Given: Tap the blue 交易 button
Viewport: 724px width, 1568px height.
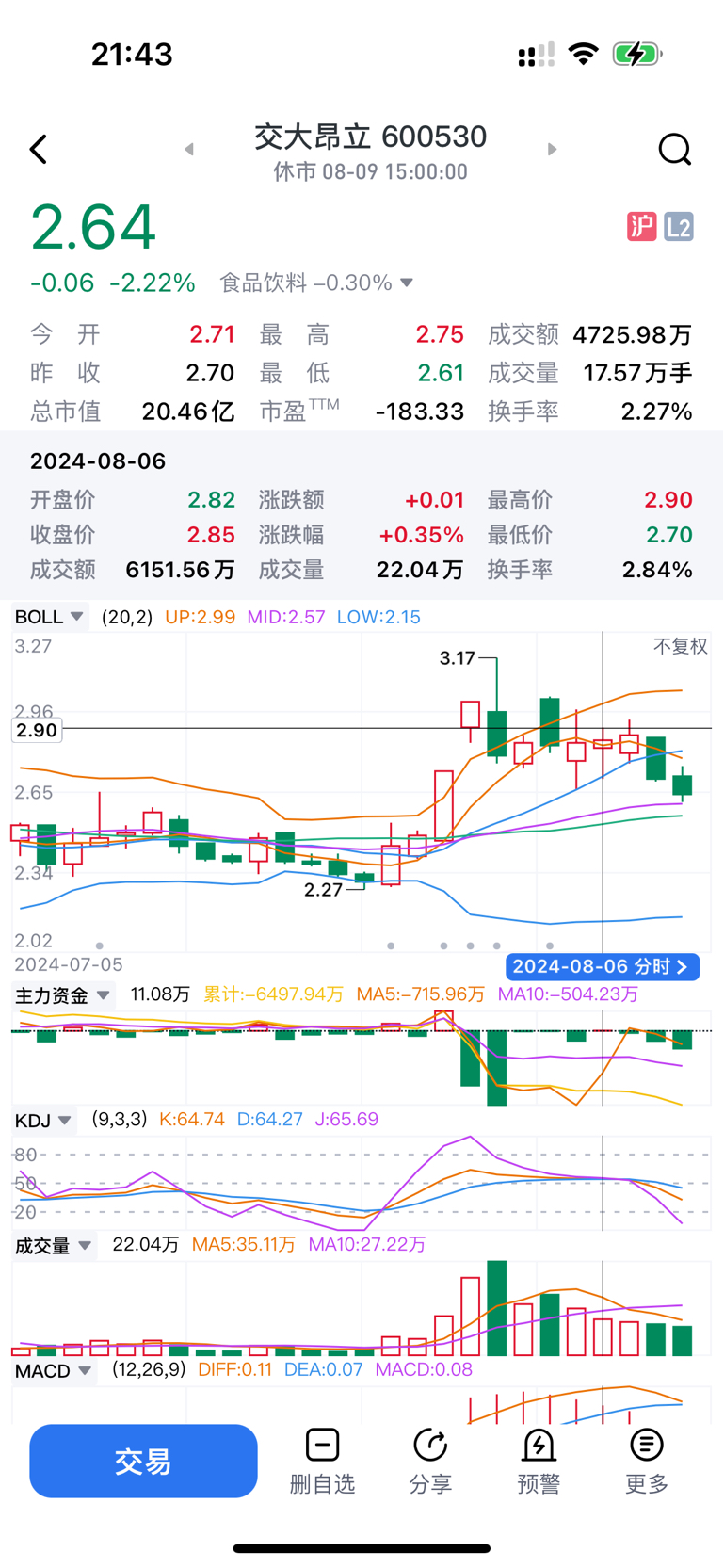Looking at the screenshot, I should click(143, 1461).
